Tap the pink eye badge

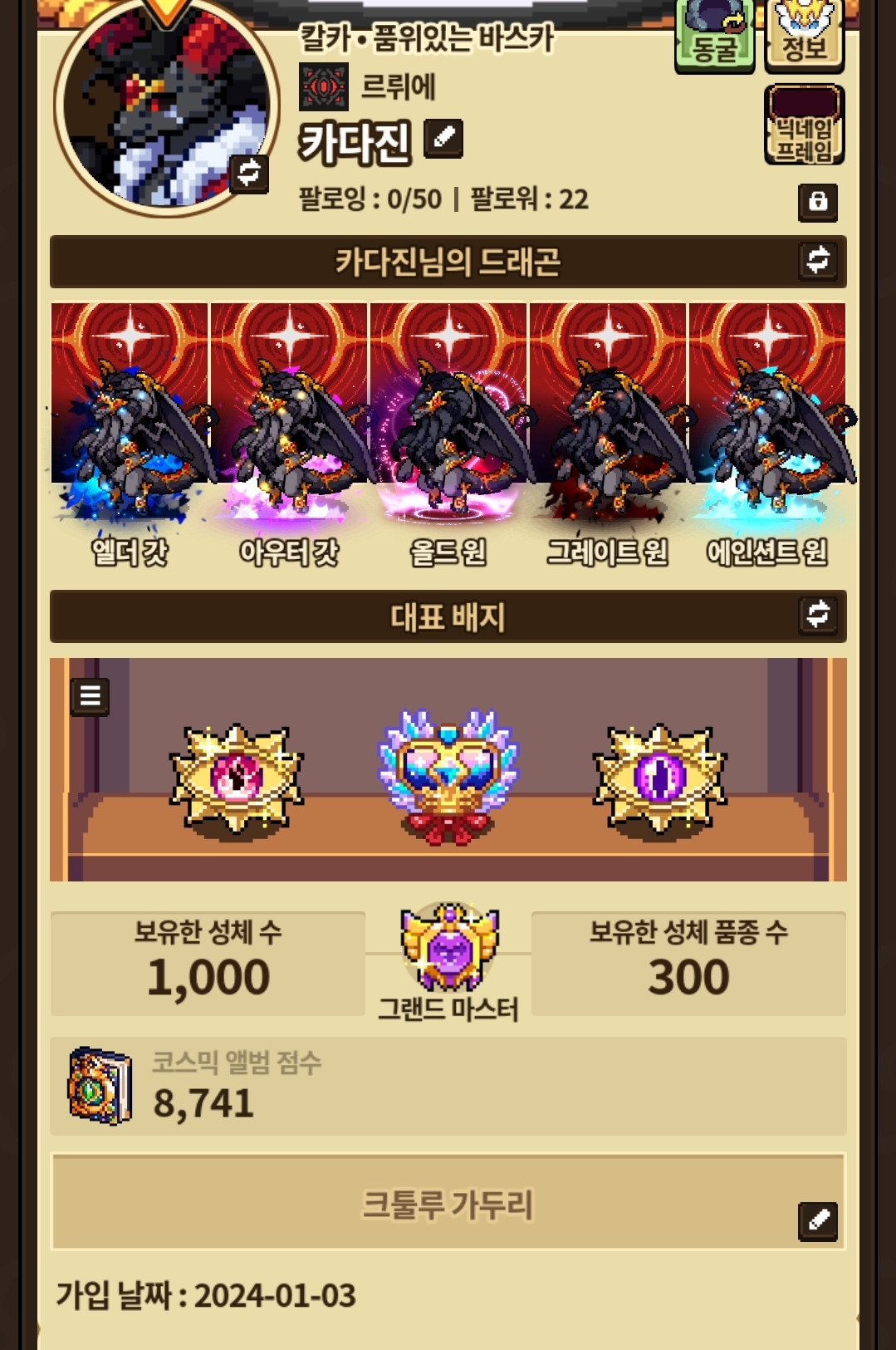click(237, 778)
